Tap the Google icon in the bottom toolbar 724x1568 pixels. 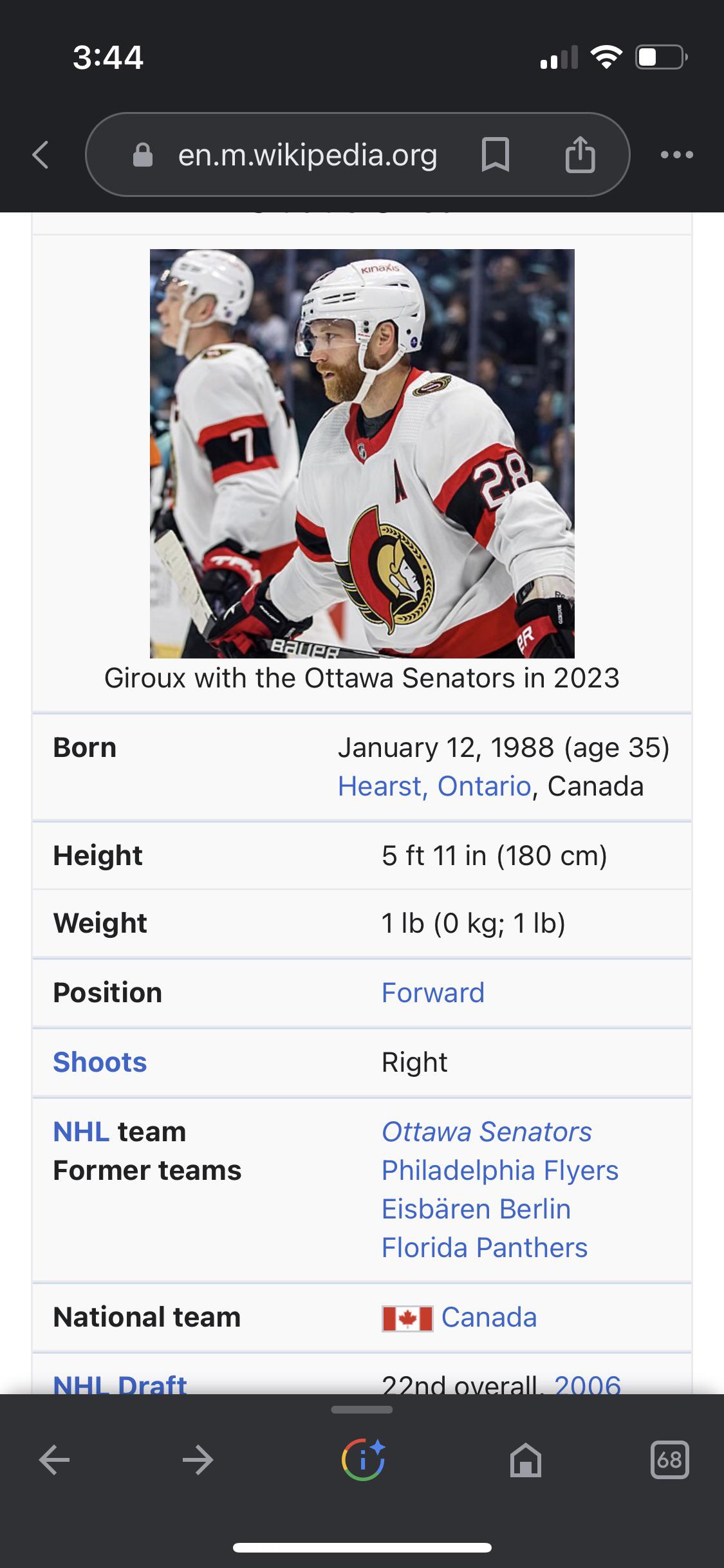point(362,1460)
